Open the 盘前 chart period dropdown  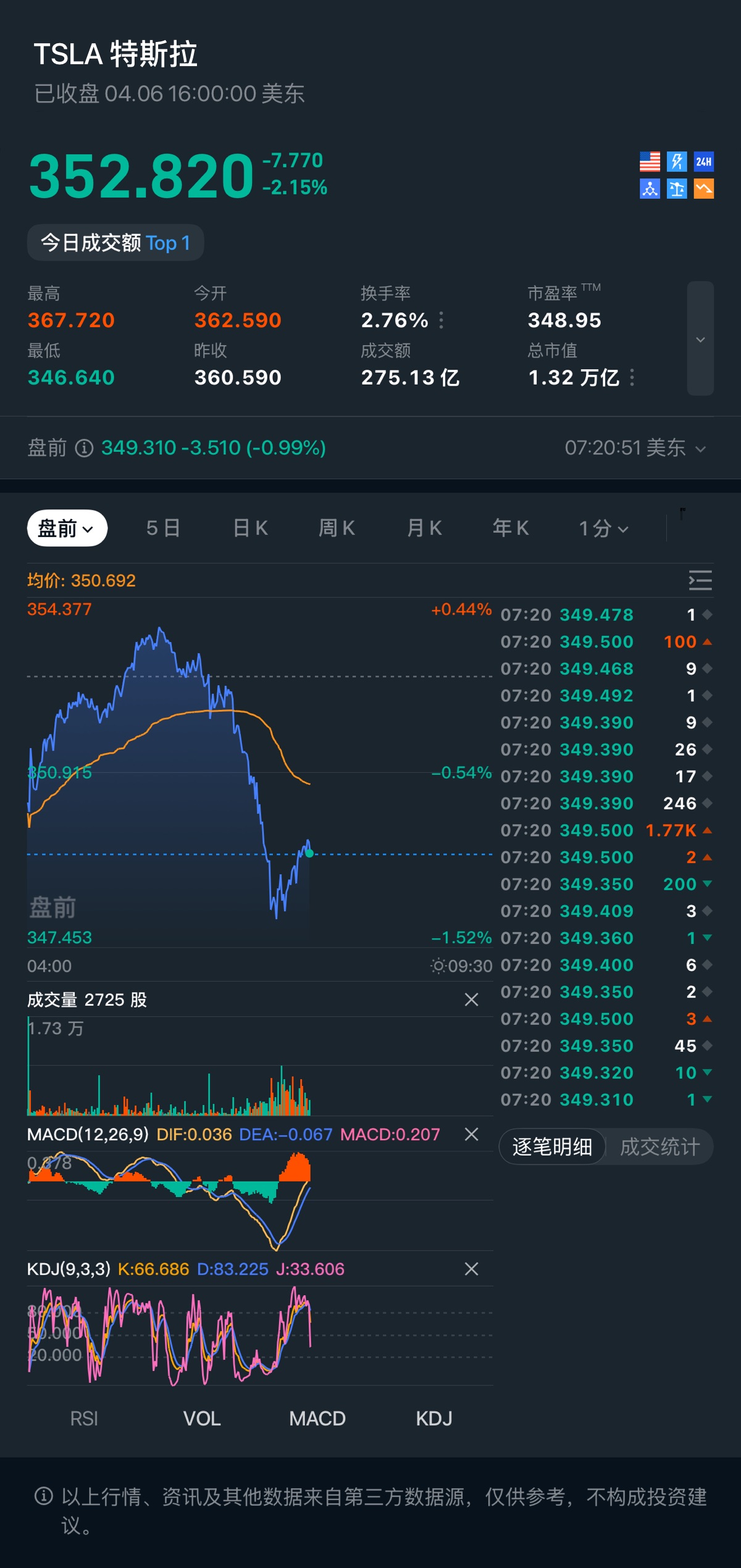pos(67,528)
